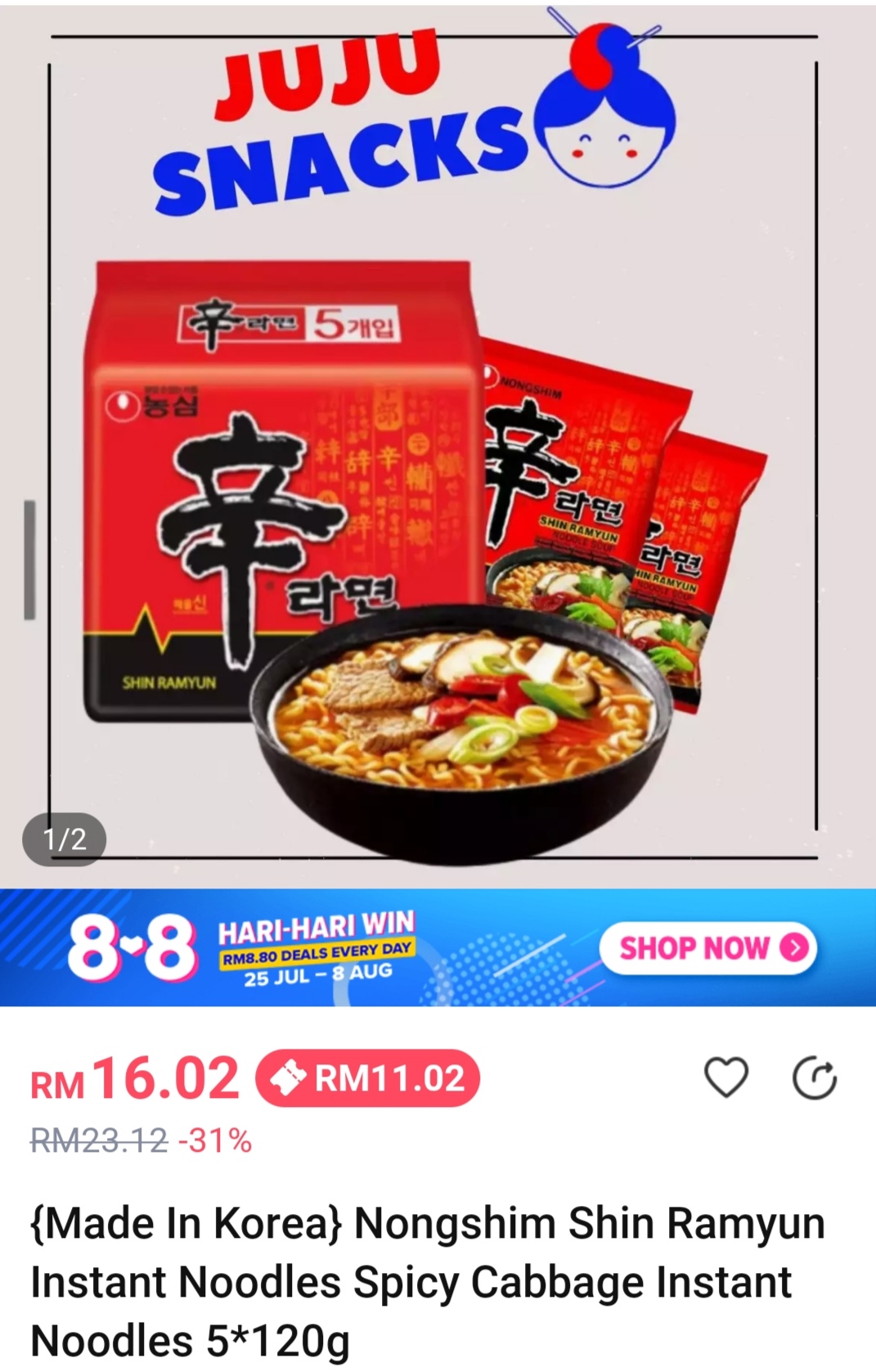876x1372 pixels.
Task: Tap Shop Now on the 8.8 banner
Action: click(x=708, y=948)
